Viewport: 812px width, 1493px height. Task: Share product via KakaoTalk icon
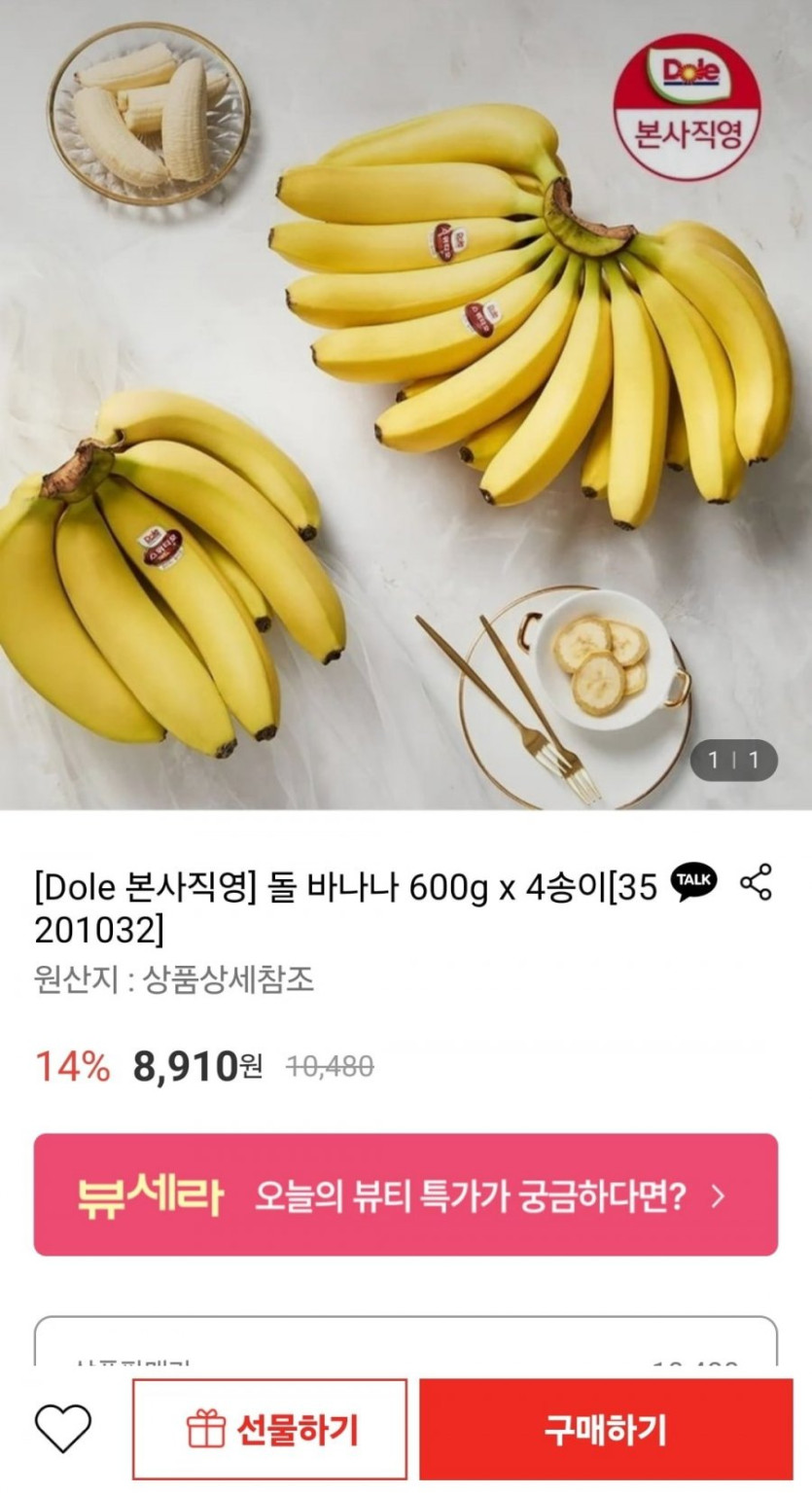694,881
